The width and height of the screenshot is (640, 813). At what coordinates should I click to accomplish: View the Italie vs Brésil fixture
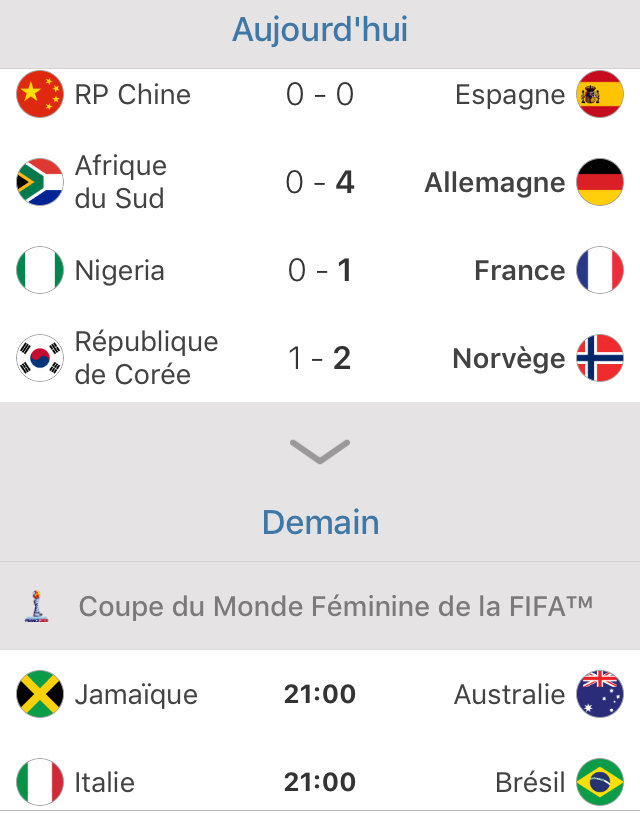[x=320, y=781]
